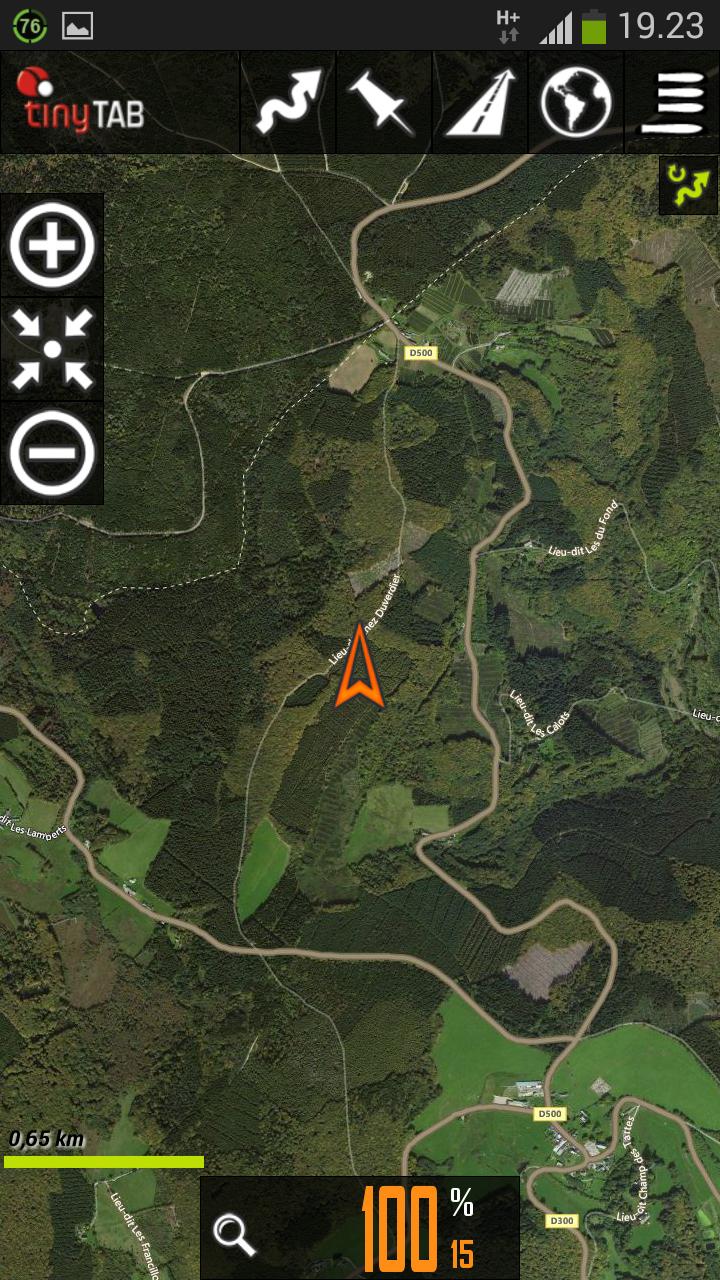
Task: Zoom in with the plus button
Action: pos(52,245)
